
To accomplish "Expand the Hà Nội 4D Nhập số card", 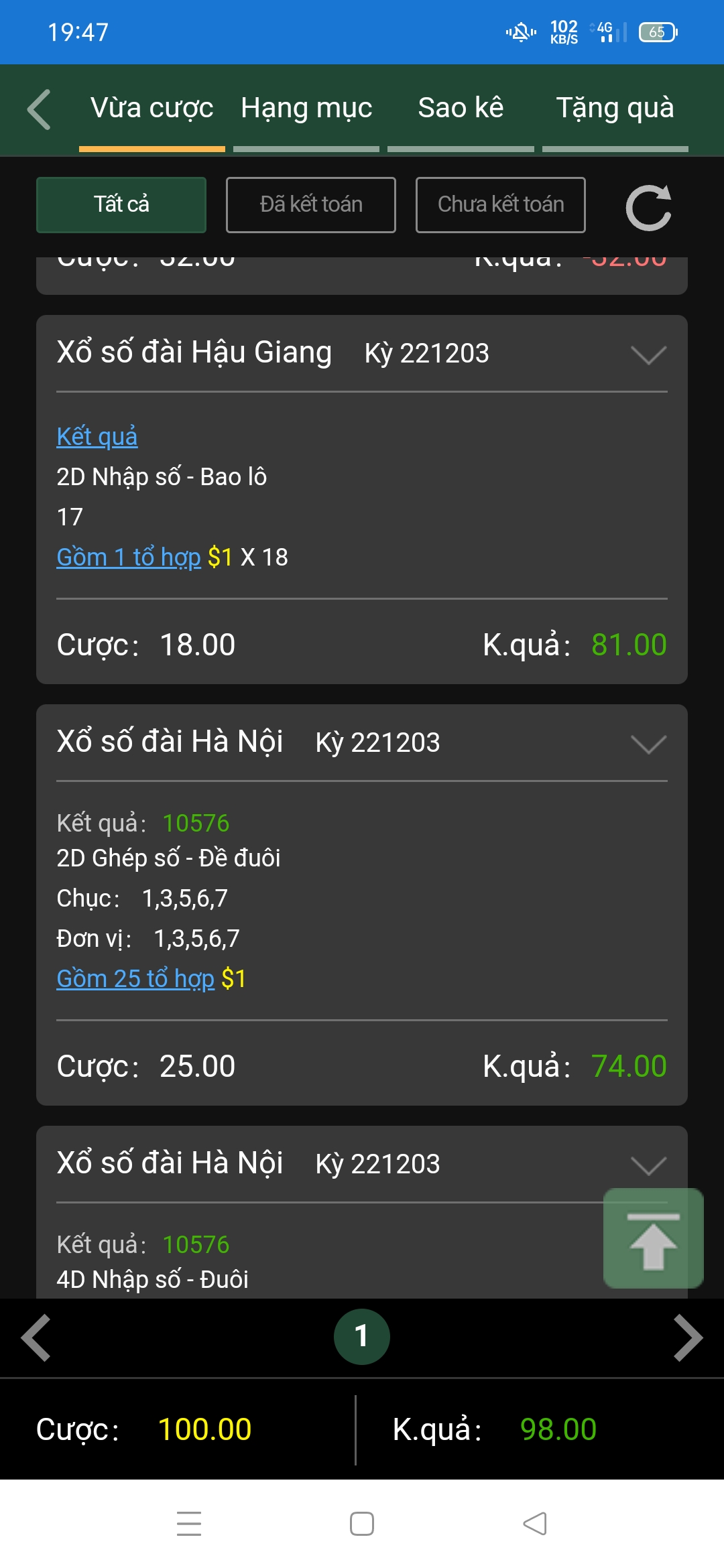I will point(648,1165).
